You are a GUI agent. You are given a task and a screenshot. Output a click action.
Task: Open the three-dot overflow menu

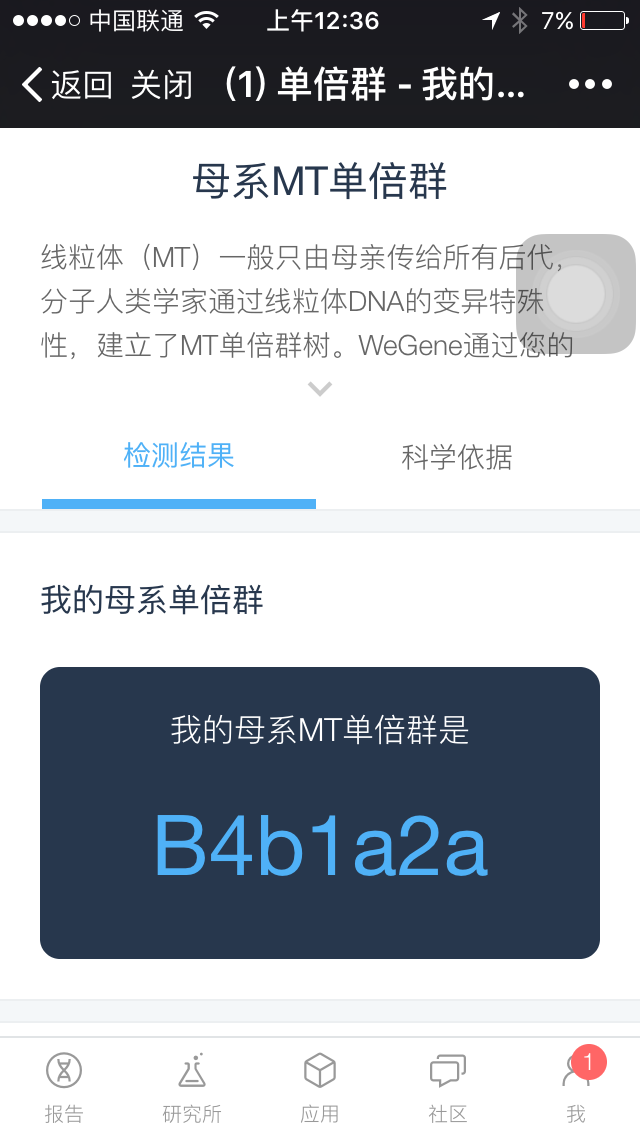pos(590,85)
